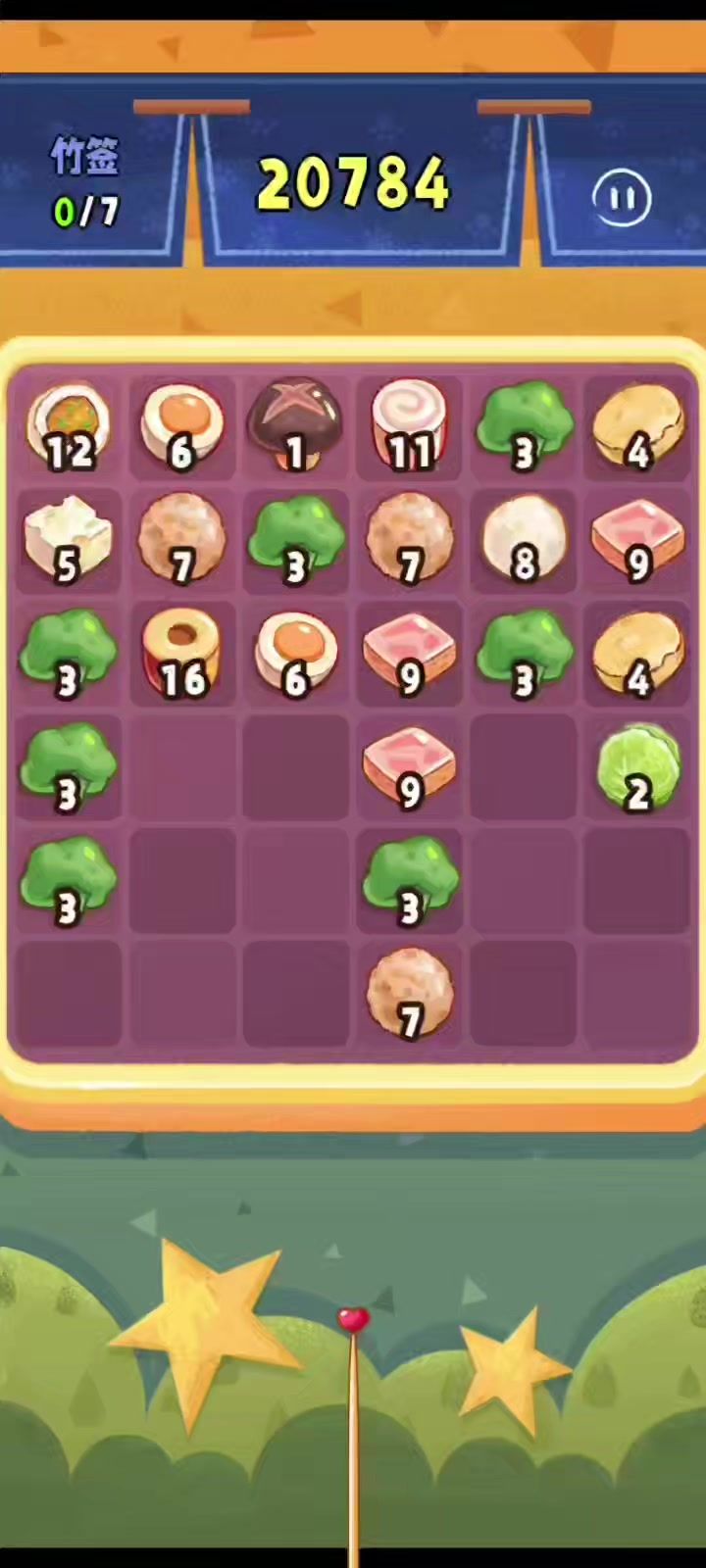This screenshot has width=706, height=1568.
Task: Tap the cabbage tile numbered 2
Action: pos(638,766)
